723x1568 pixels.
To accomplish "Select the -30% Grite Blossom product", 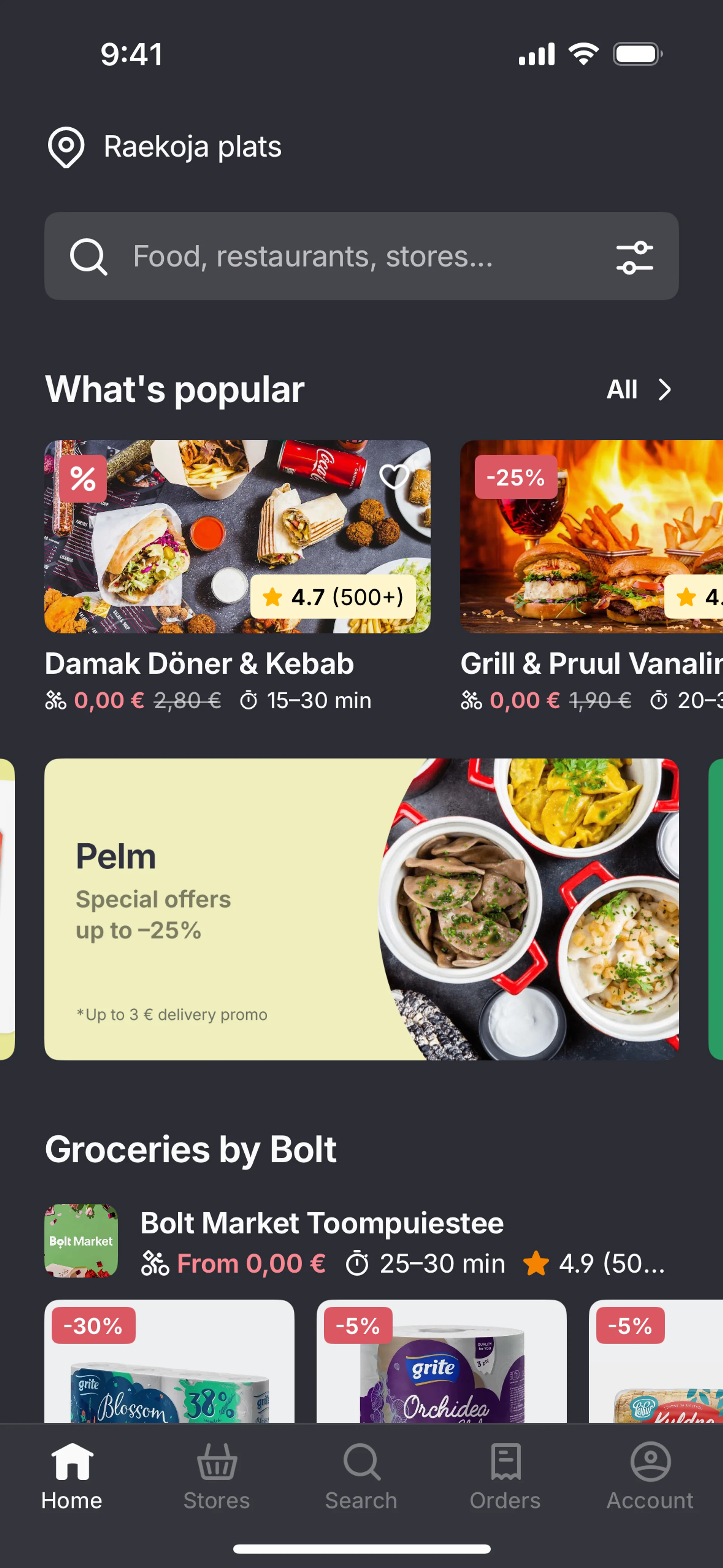I will click(169, 1369).
